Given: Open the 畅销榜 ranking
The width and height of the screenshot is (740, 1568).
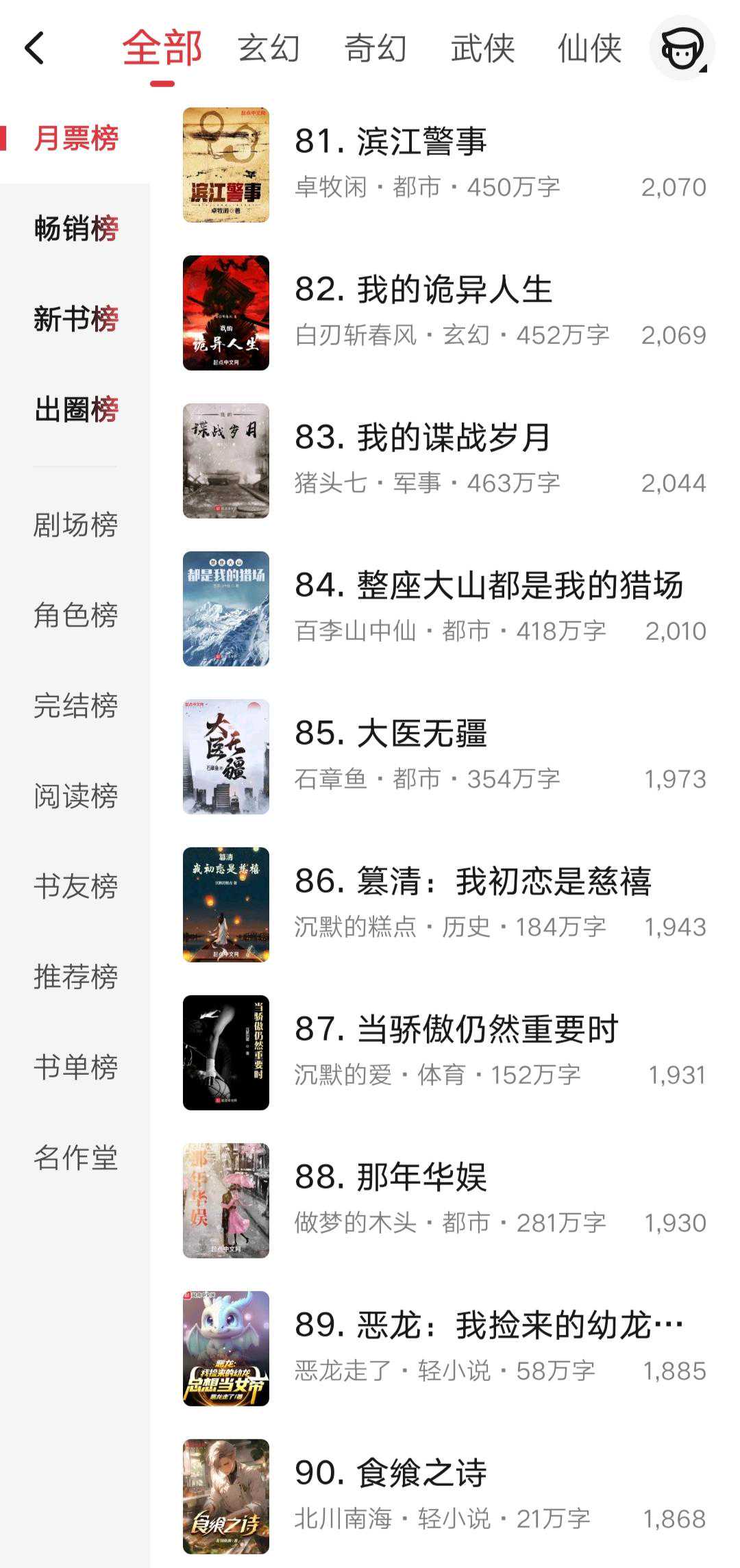Looking at the screenshot, I should pyautogui.click(x=75, y=229).
